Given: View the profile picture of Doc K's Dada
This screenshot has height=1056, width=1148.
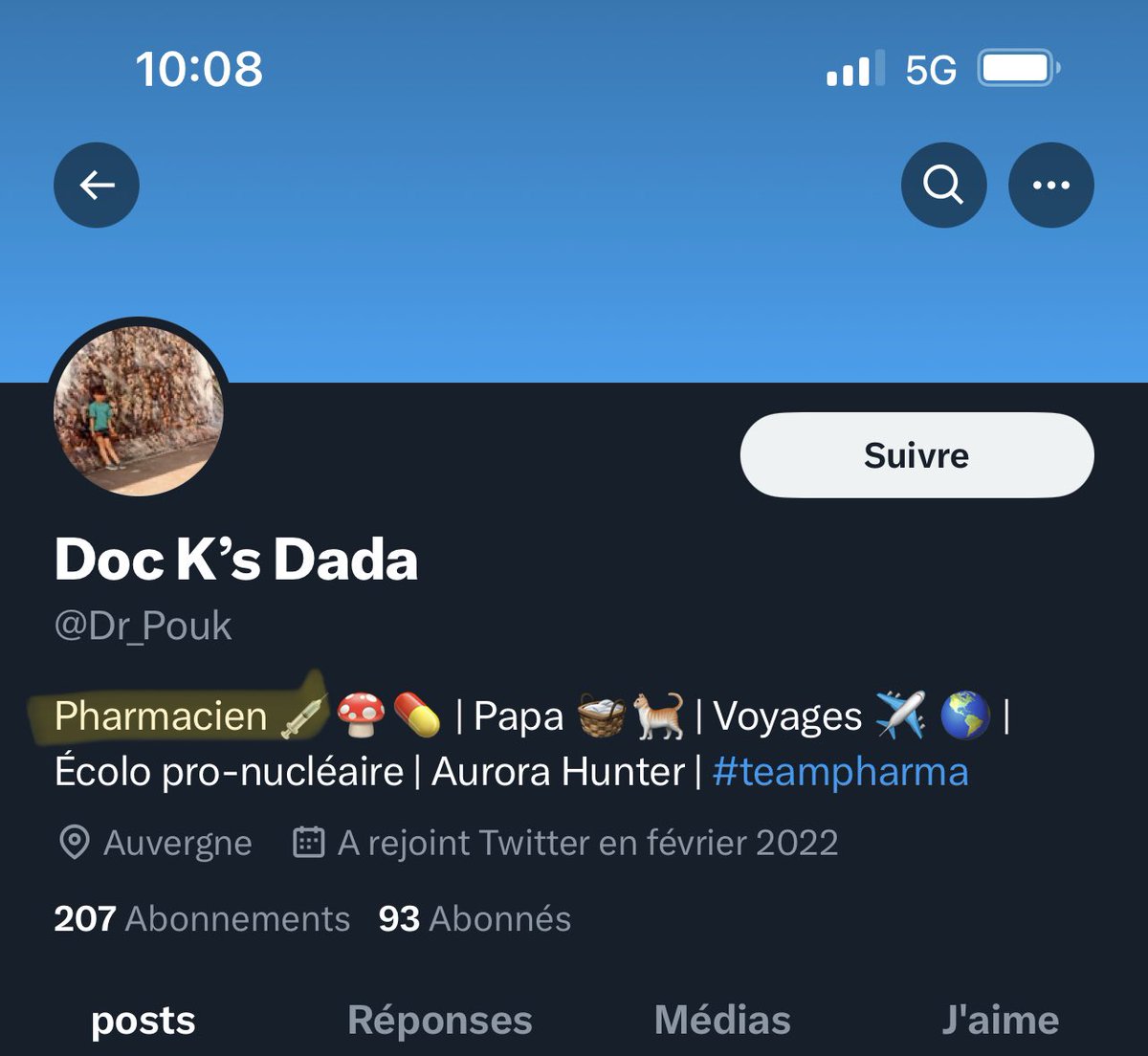Looking at the screenshot, I should [139, 409].
